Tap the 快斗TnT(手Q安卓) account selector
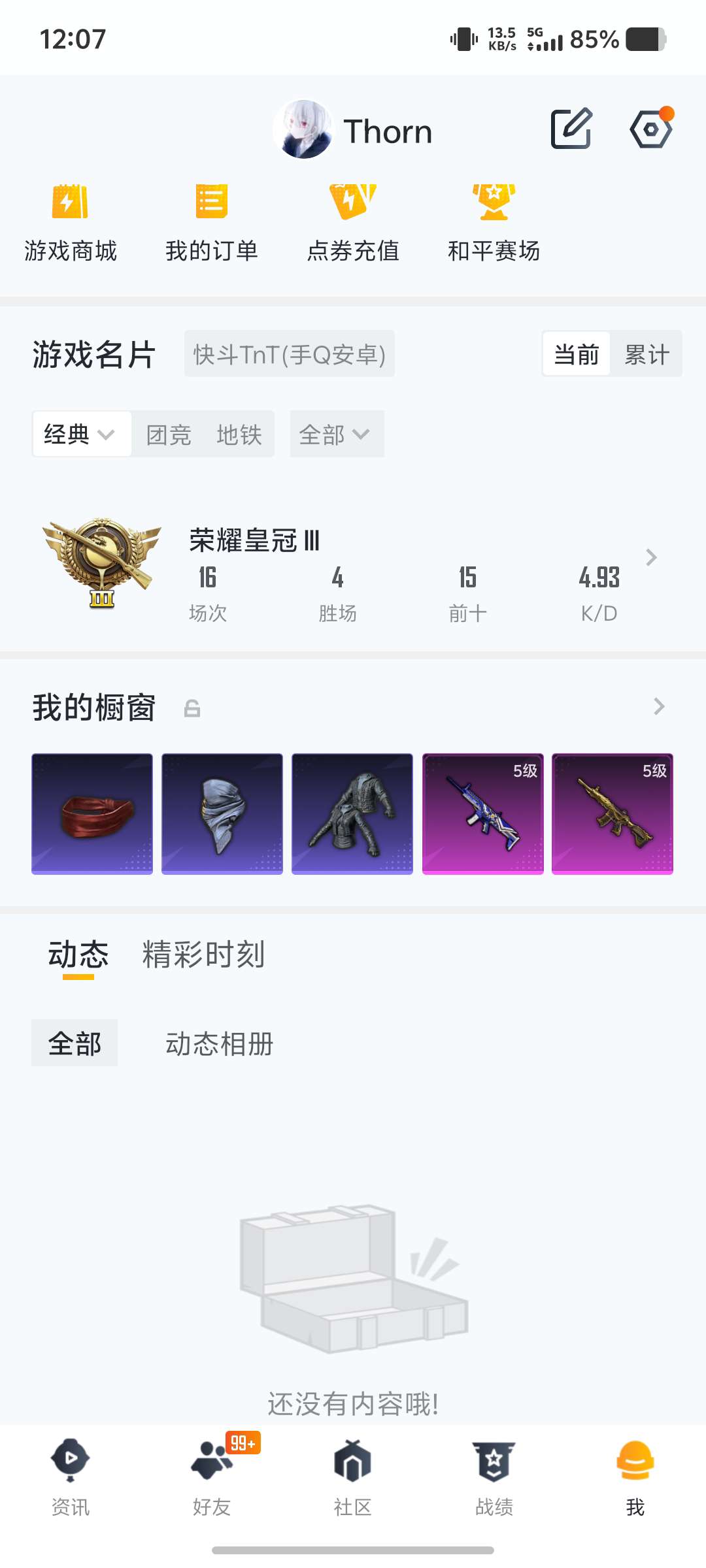The width and height of the screenshot is (706, 1568). [289, 355]
